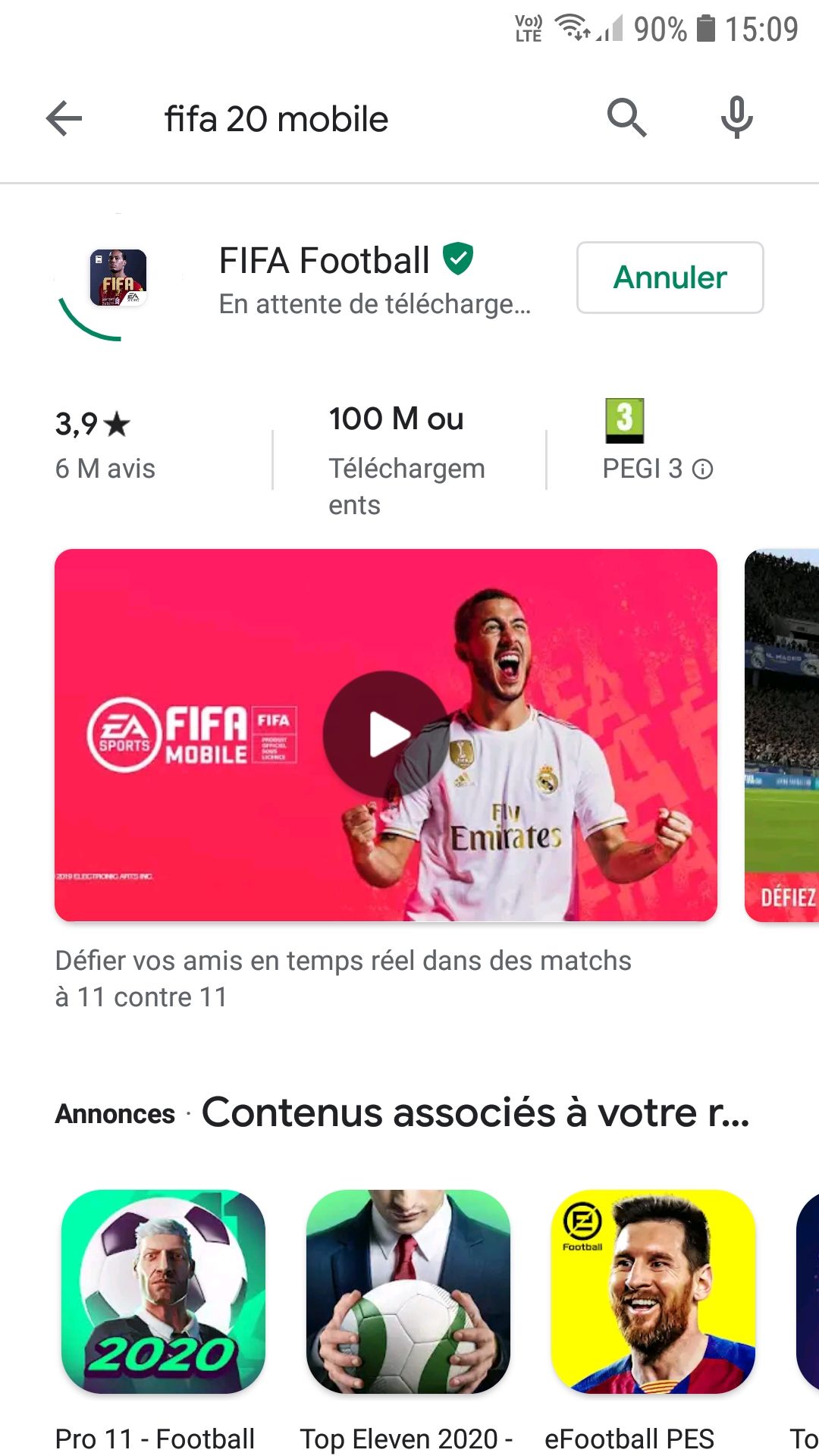Tap the verified publisher badge next to FIFA Football

pyautogui.click(x=457, y=259)
